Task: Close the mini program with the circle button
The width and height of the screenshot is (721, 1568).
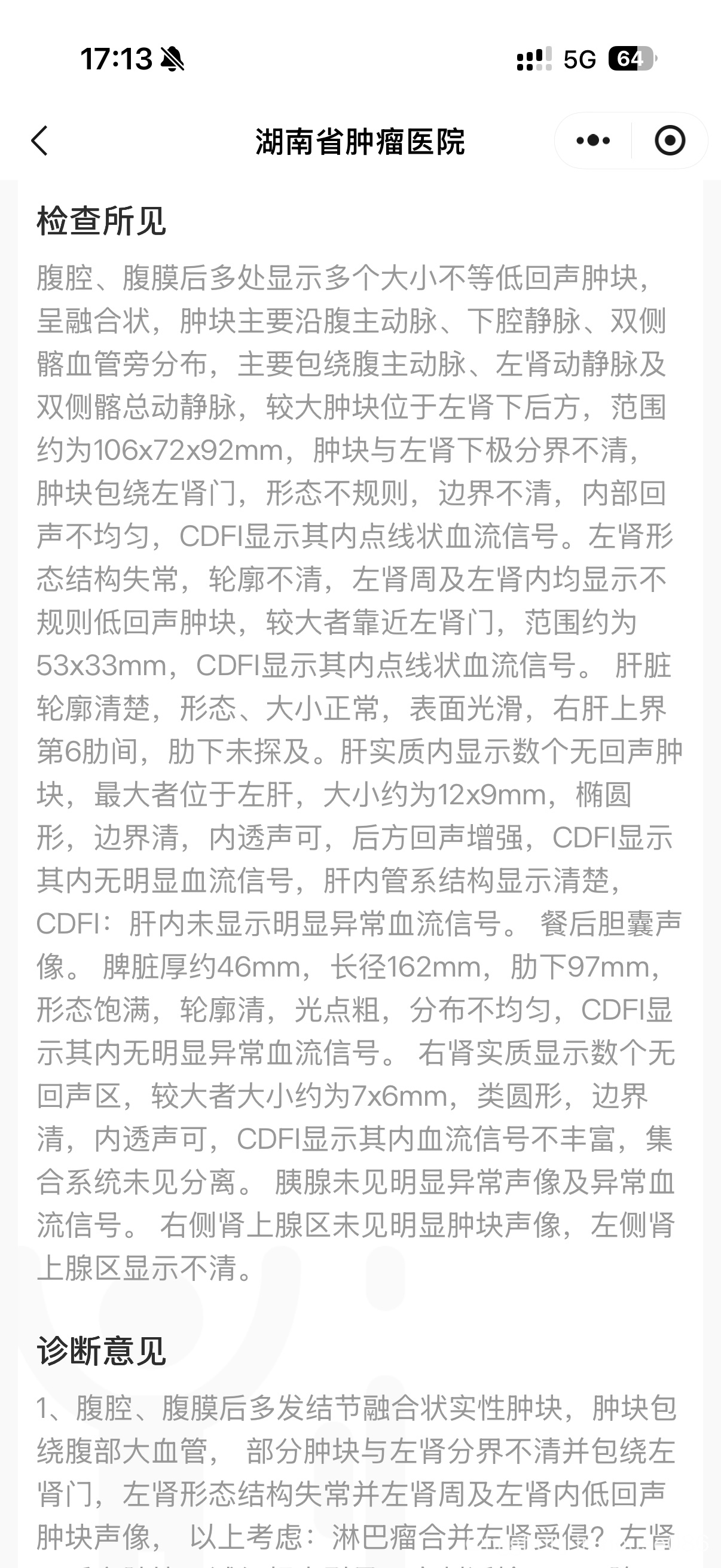Action: [670, 141]
